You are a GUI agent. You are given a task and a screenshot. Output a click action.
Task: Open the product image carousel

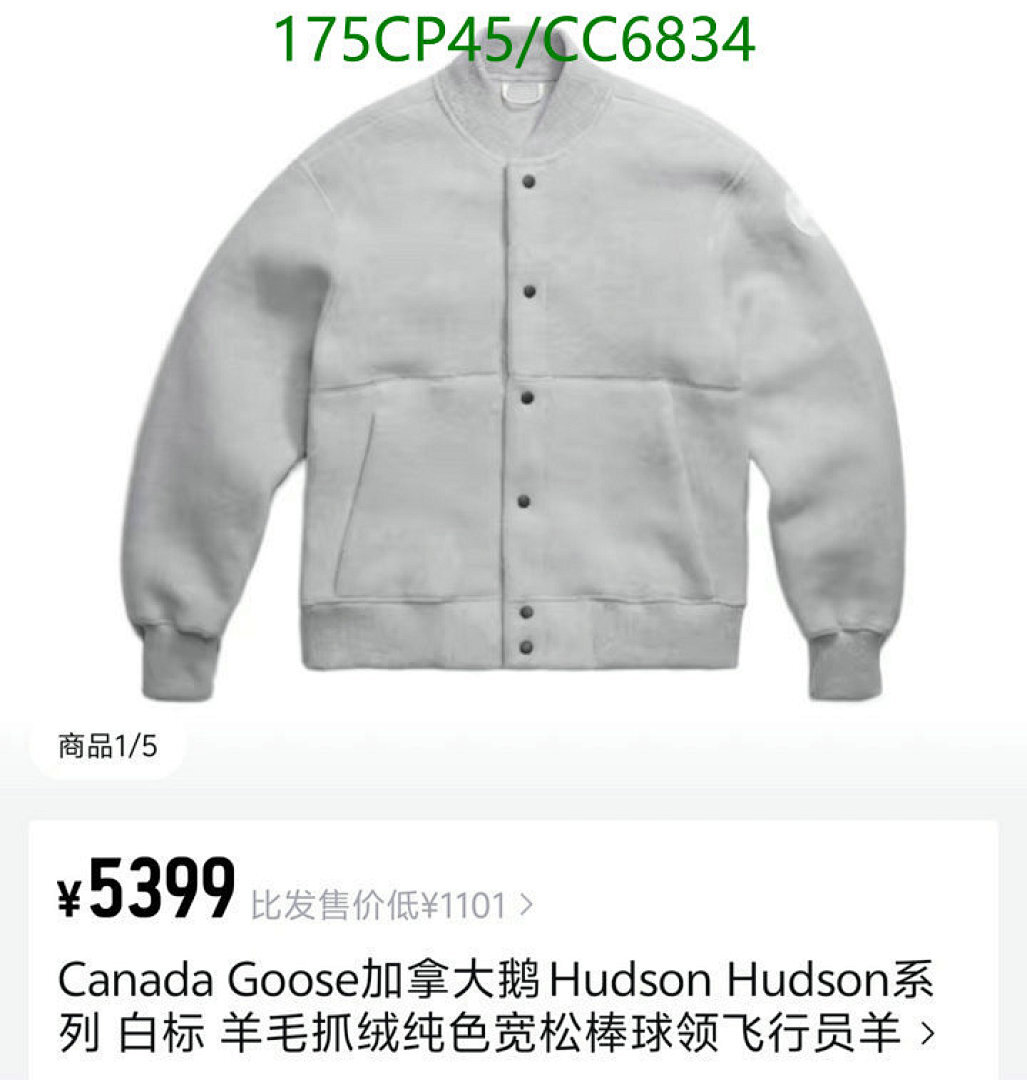513,400
